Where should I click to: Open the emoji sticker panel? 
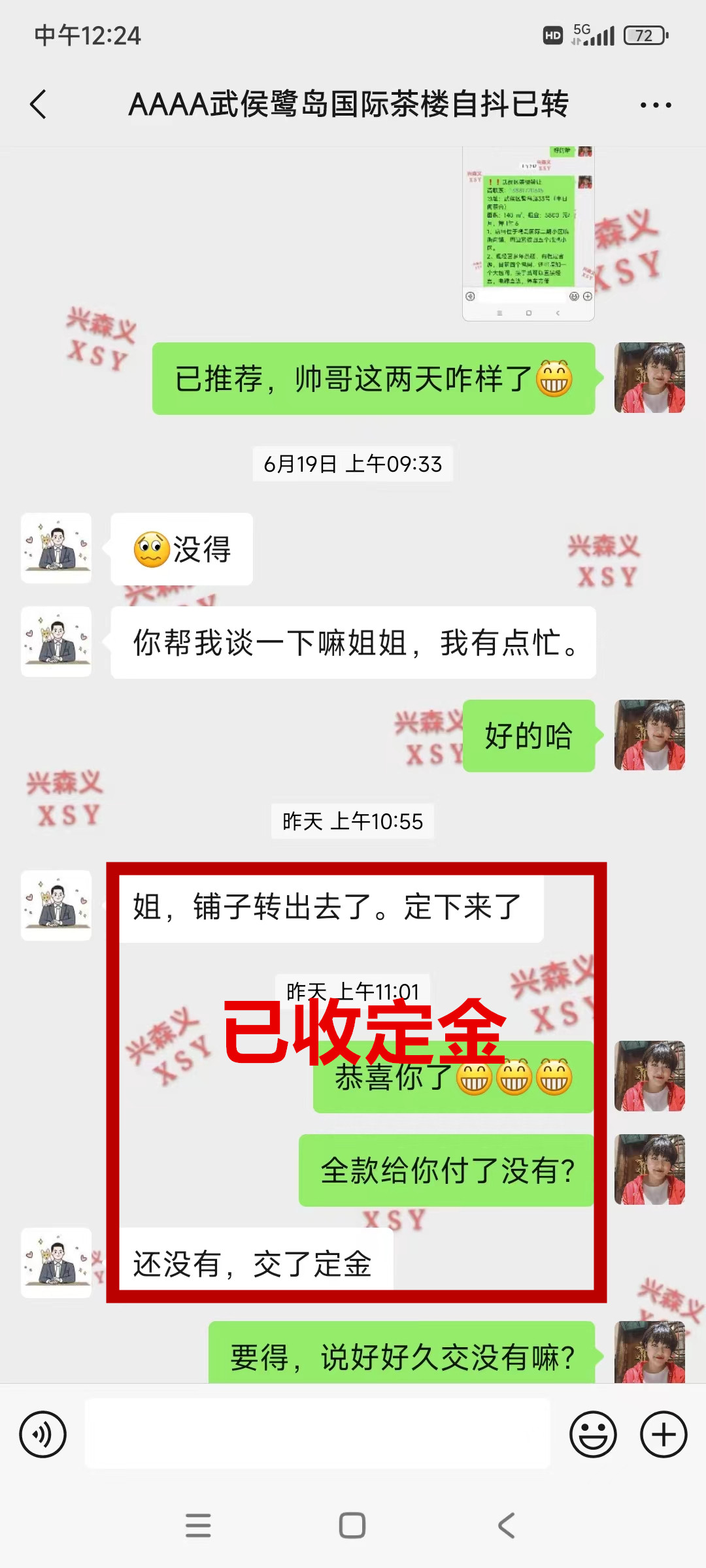(x=593, y=1434)
